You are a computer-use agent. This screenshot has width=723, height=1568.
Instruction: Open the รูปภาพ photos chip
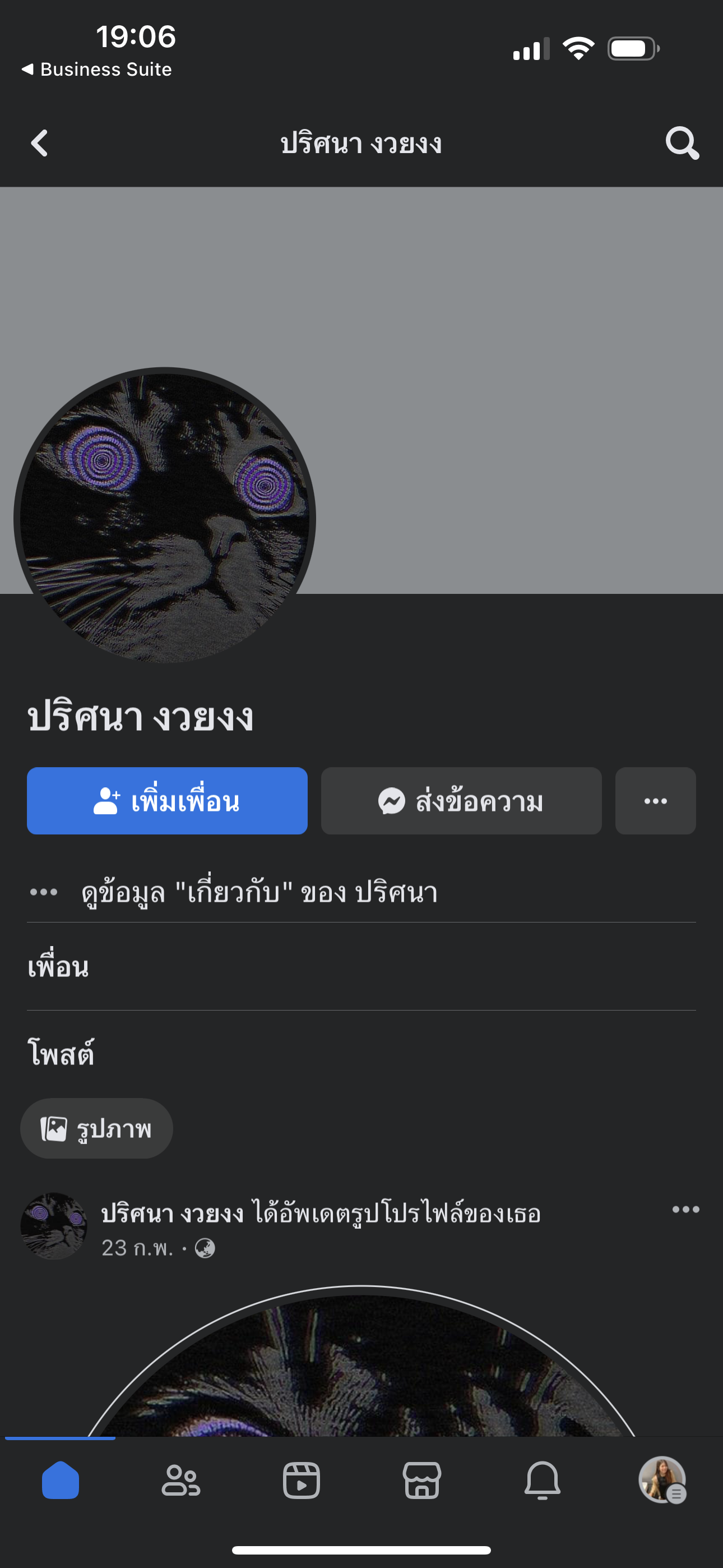click(96, 1128)
